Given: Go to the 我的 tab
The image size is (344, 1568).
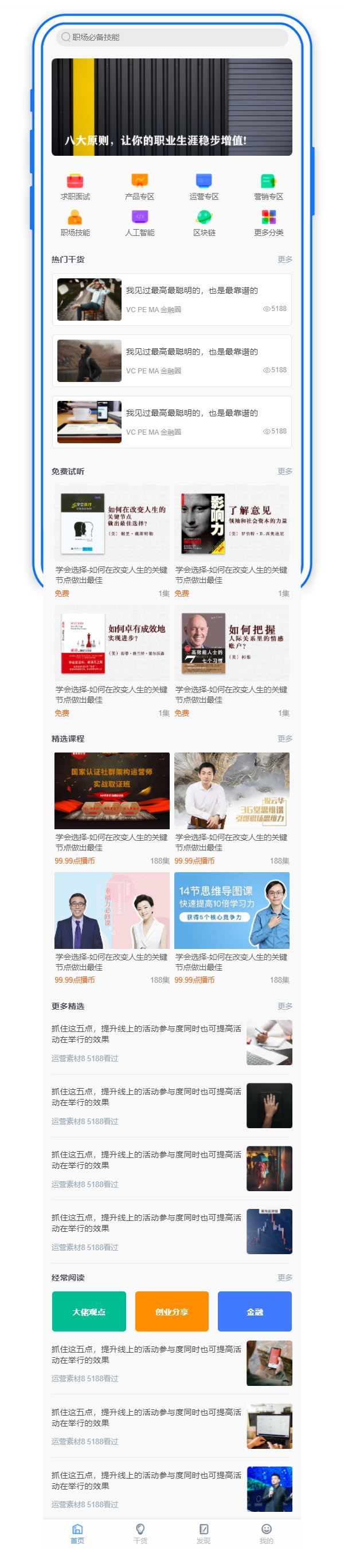Looking at the screenshot, I should point(267,1533).
